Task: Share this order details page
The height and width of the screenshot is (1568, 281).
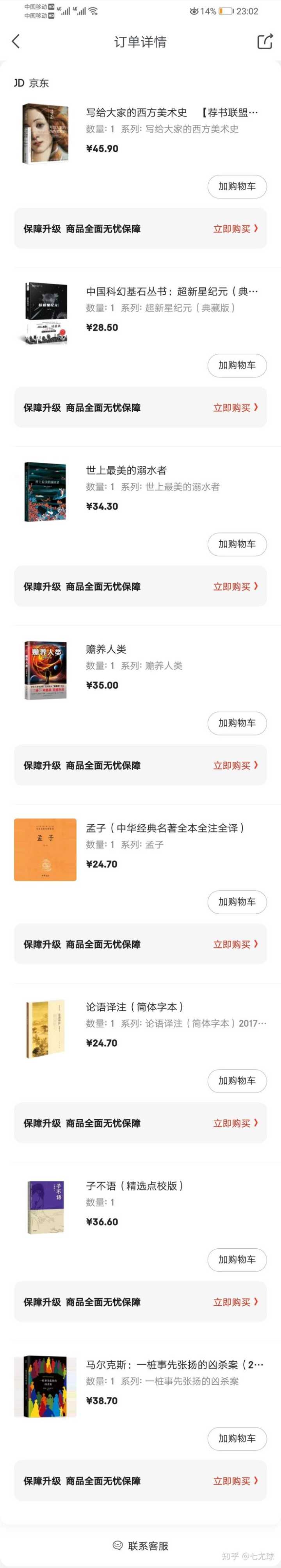Action: click(x=265, y=41)
